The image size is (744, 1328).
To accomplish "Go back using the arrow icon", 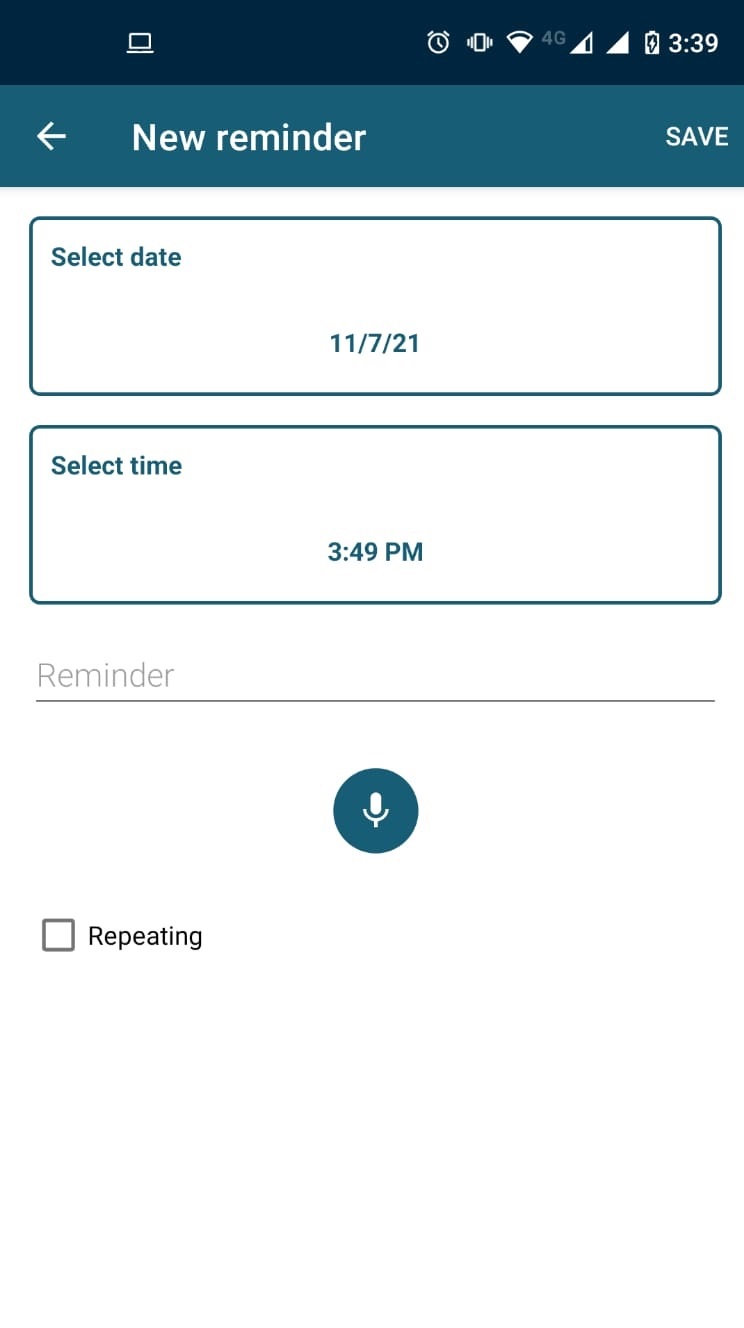I will click(x=51, y=136).
